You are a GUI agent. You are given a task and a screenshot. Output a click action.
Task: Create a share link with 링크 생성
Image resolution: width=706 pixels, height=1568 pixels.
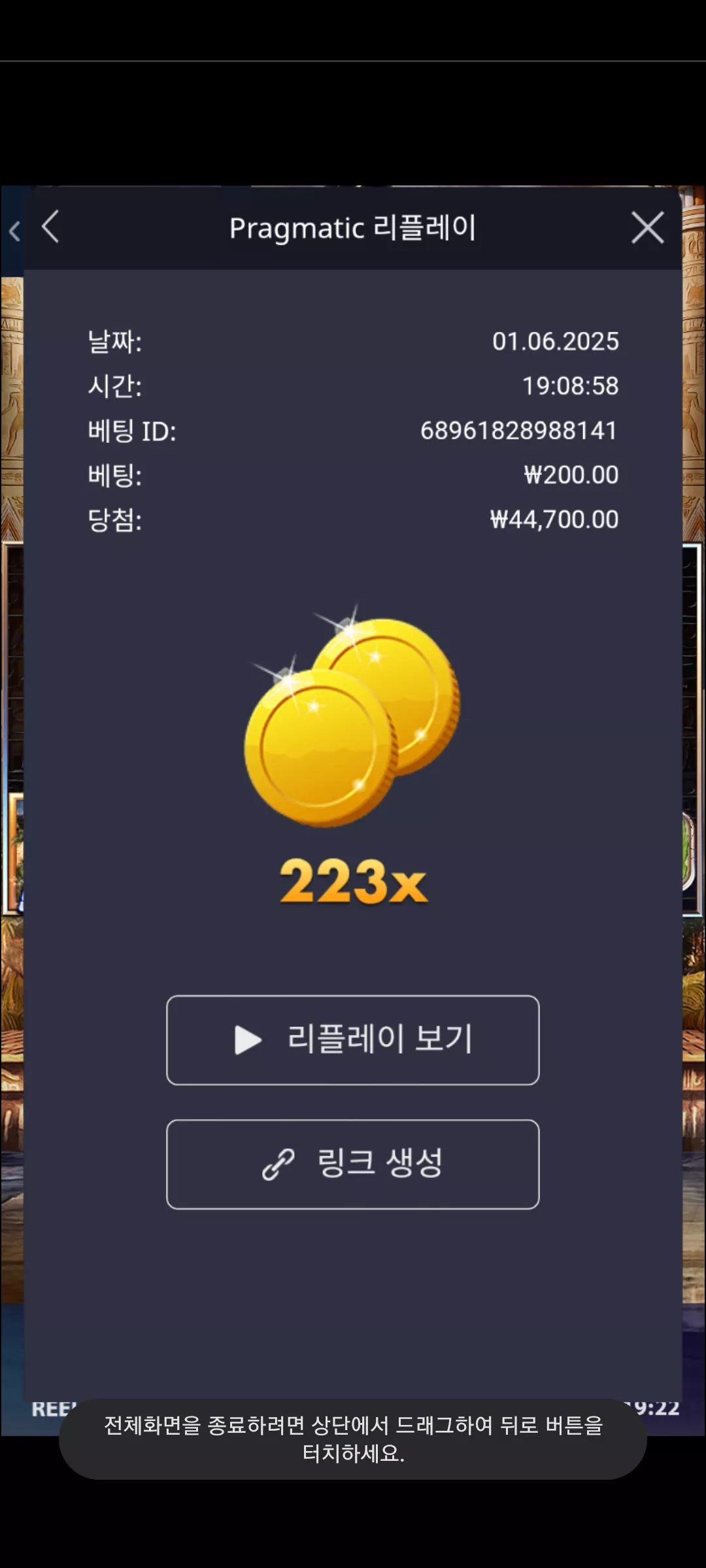353,1164
